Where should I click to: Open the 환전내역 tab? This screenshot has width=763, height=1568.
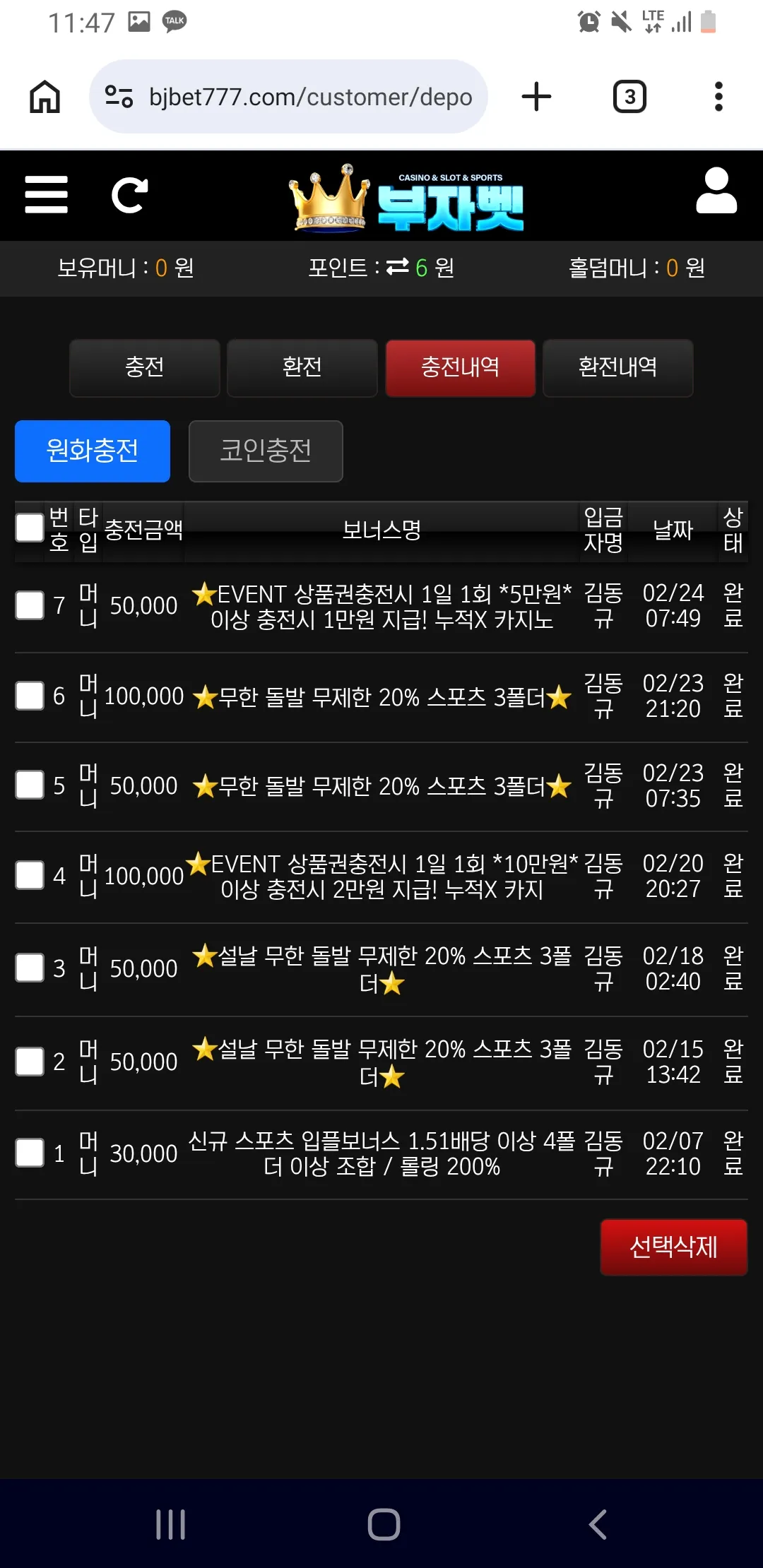618,368
